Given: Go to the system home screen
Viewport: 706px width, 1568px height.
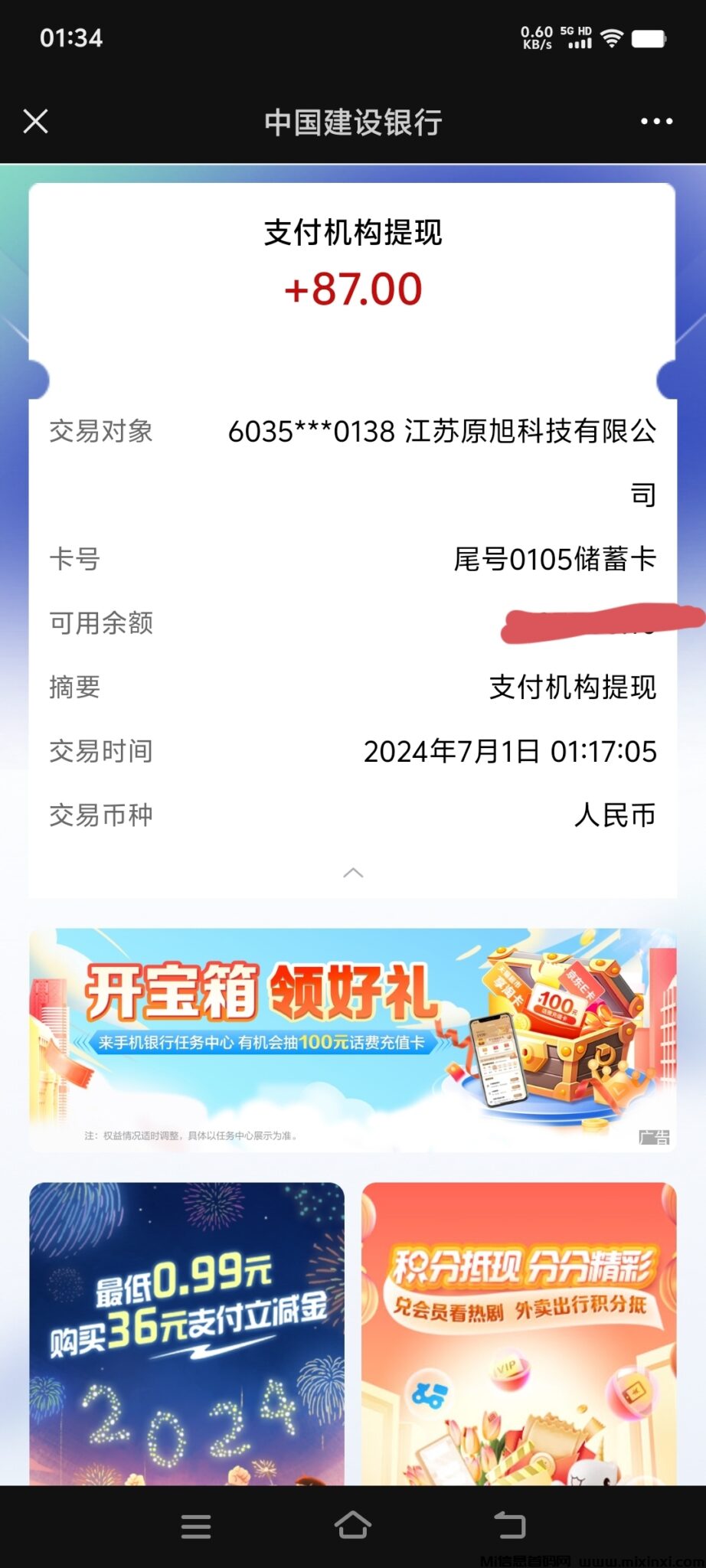Looking at the screenshot, I should (x=353, y=1526).
